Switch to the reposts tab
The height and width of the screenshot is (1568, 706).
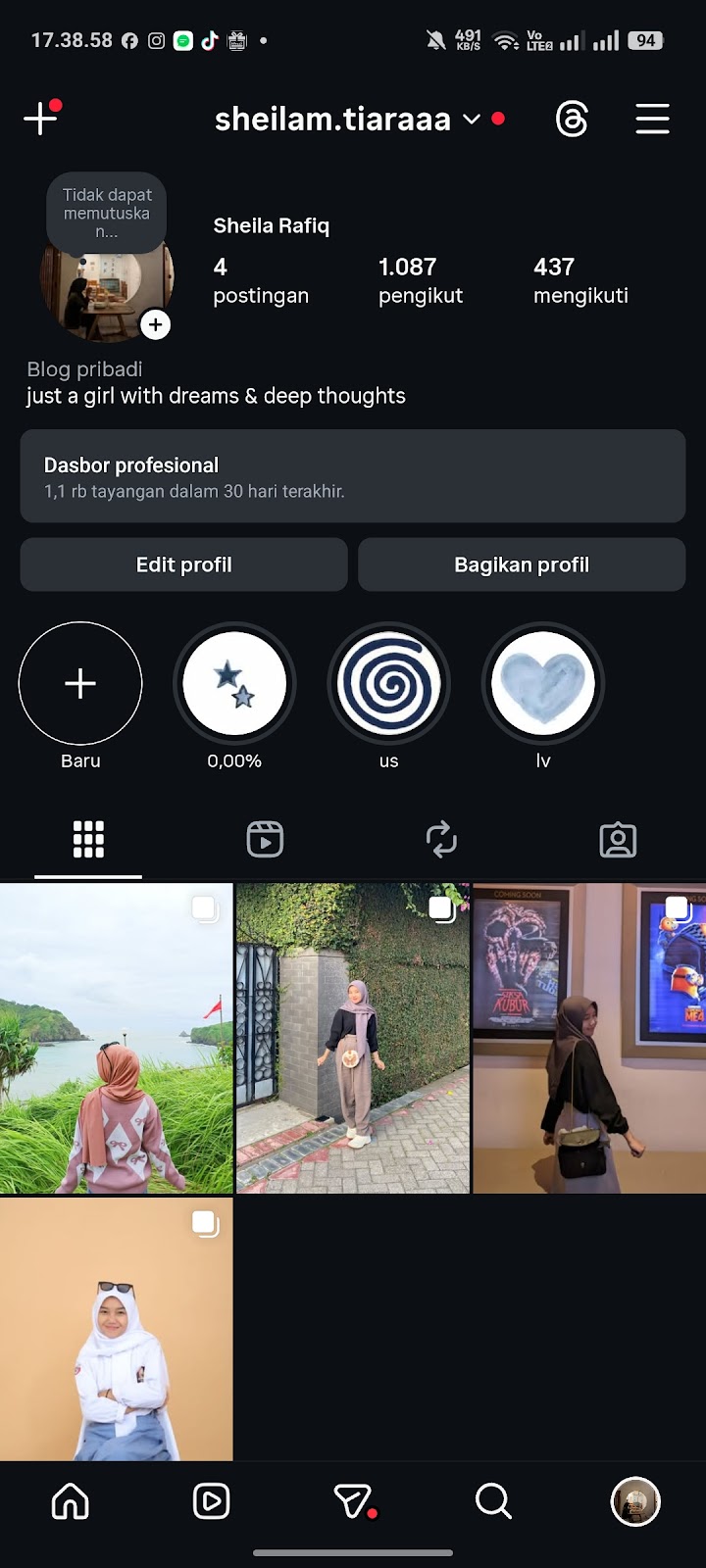(x=441, y=840)
